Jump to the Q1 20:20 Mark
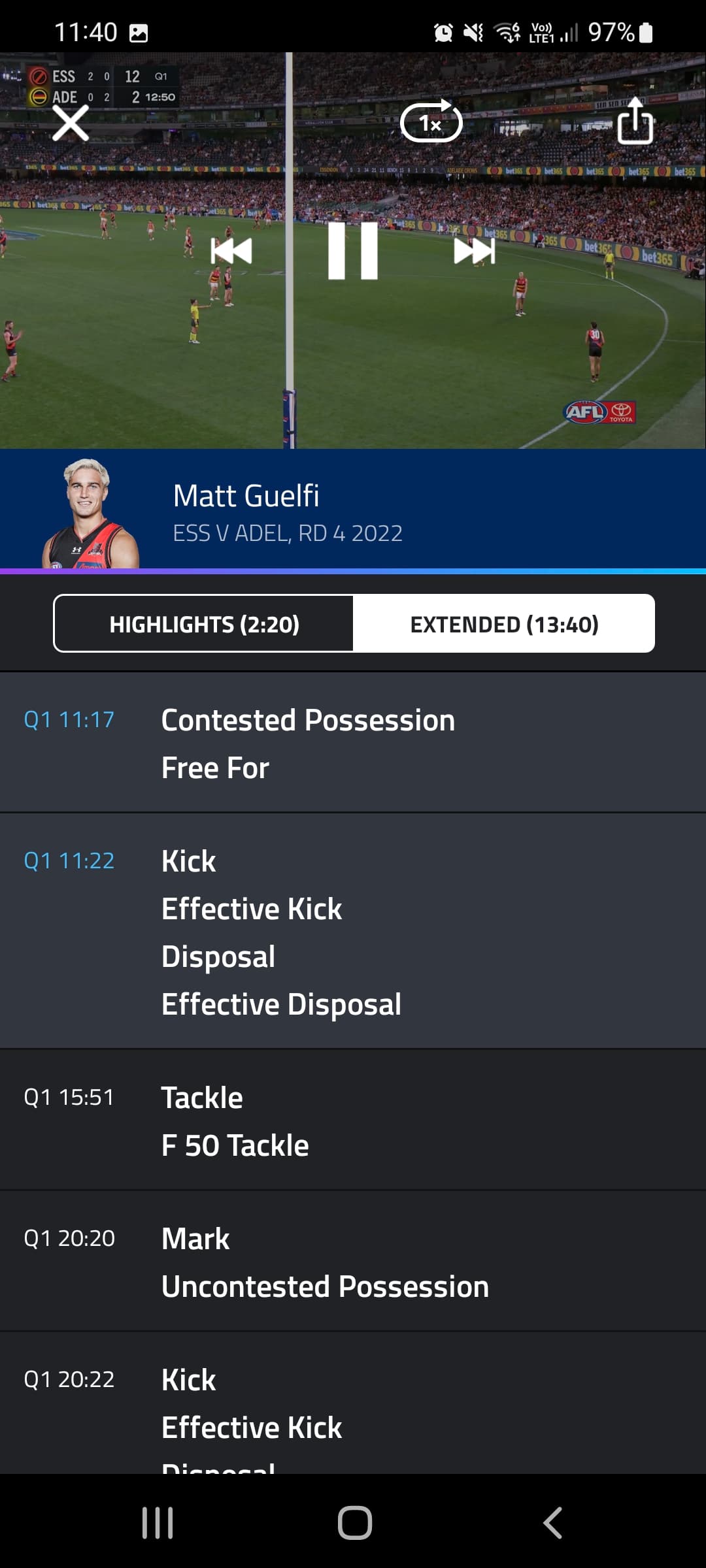This screenshot has width=706, height=1568. pyautogui.click(x=353, y=1262)
